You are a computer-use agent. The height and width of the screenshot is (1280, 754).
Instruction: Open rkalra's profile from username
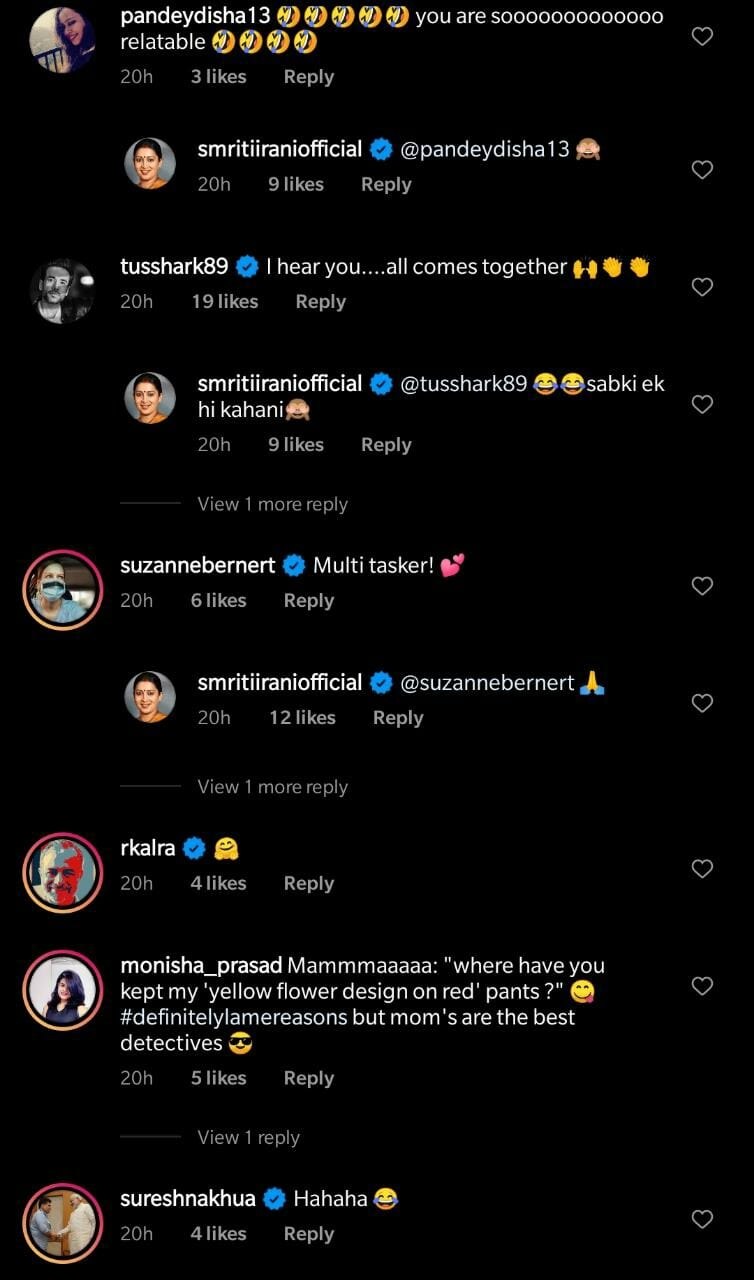[x=147, y=848]
